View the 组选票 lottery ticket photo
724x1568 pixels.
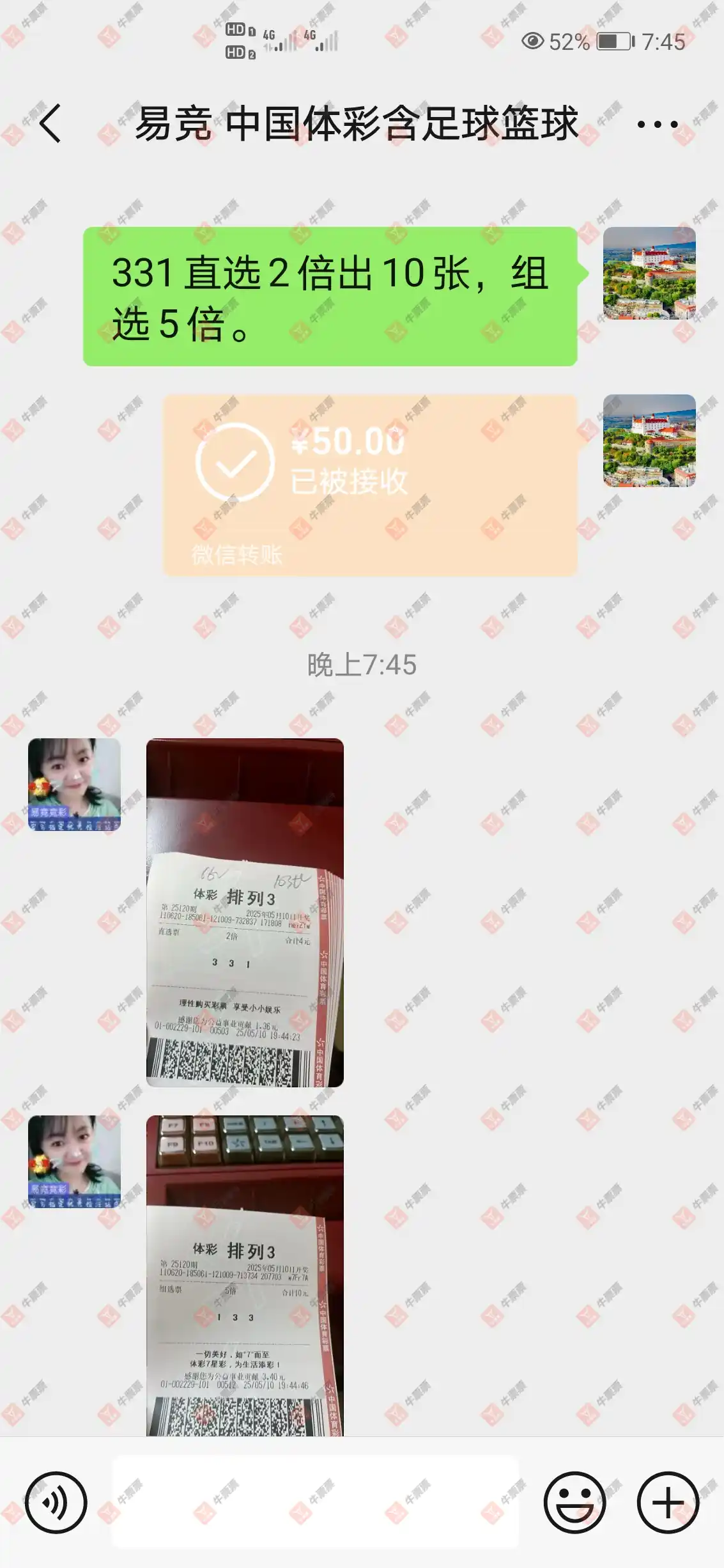(245, 1275)
